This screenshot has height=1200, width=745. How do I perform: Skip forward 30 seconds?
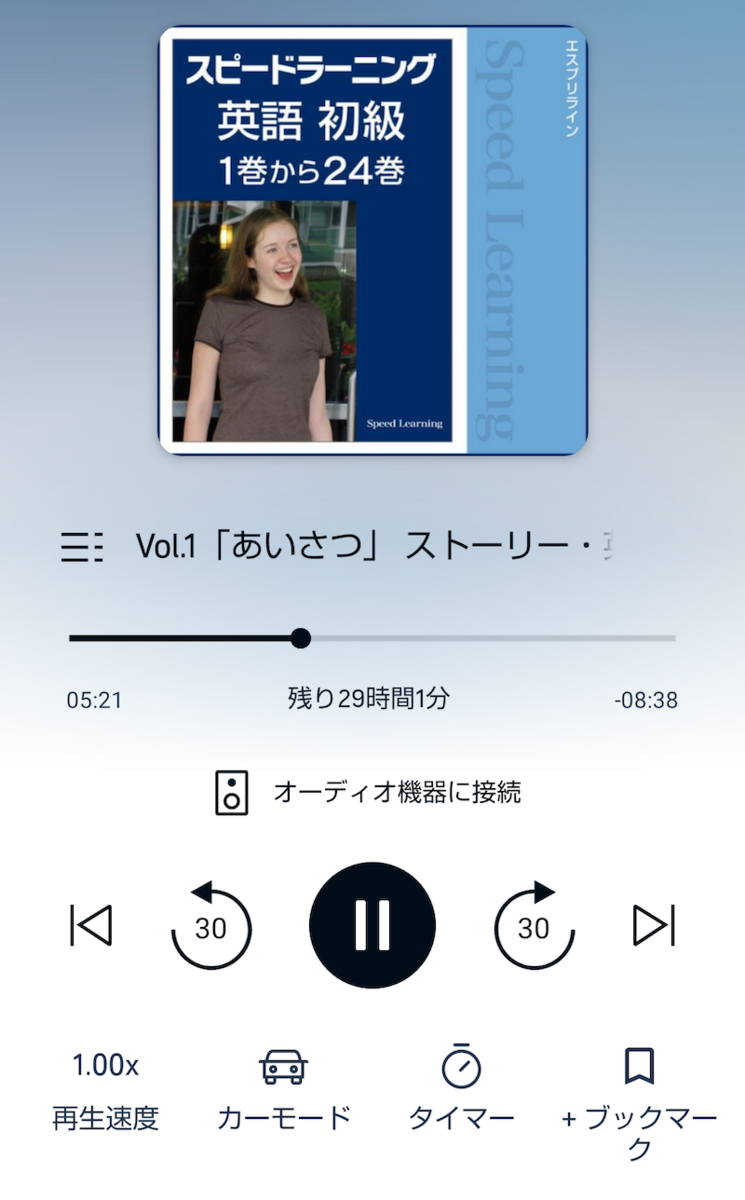point(534,926)
